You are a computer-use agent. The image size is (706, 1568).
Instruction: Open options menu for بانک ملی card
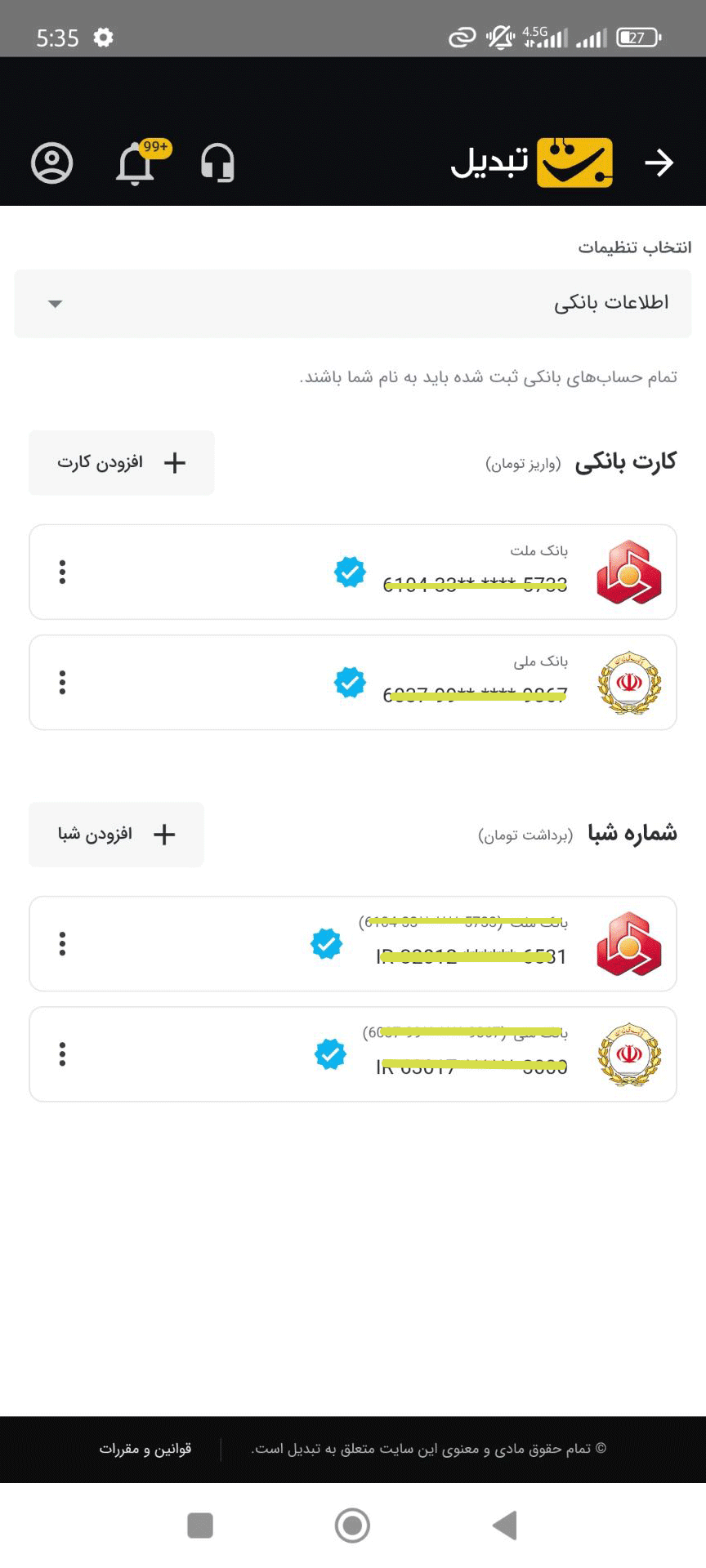pyautogui.click(x=62, y=683)
